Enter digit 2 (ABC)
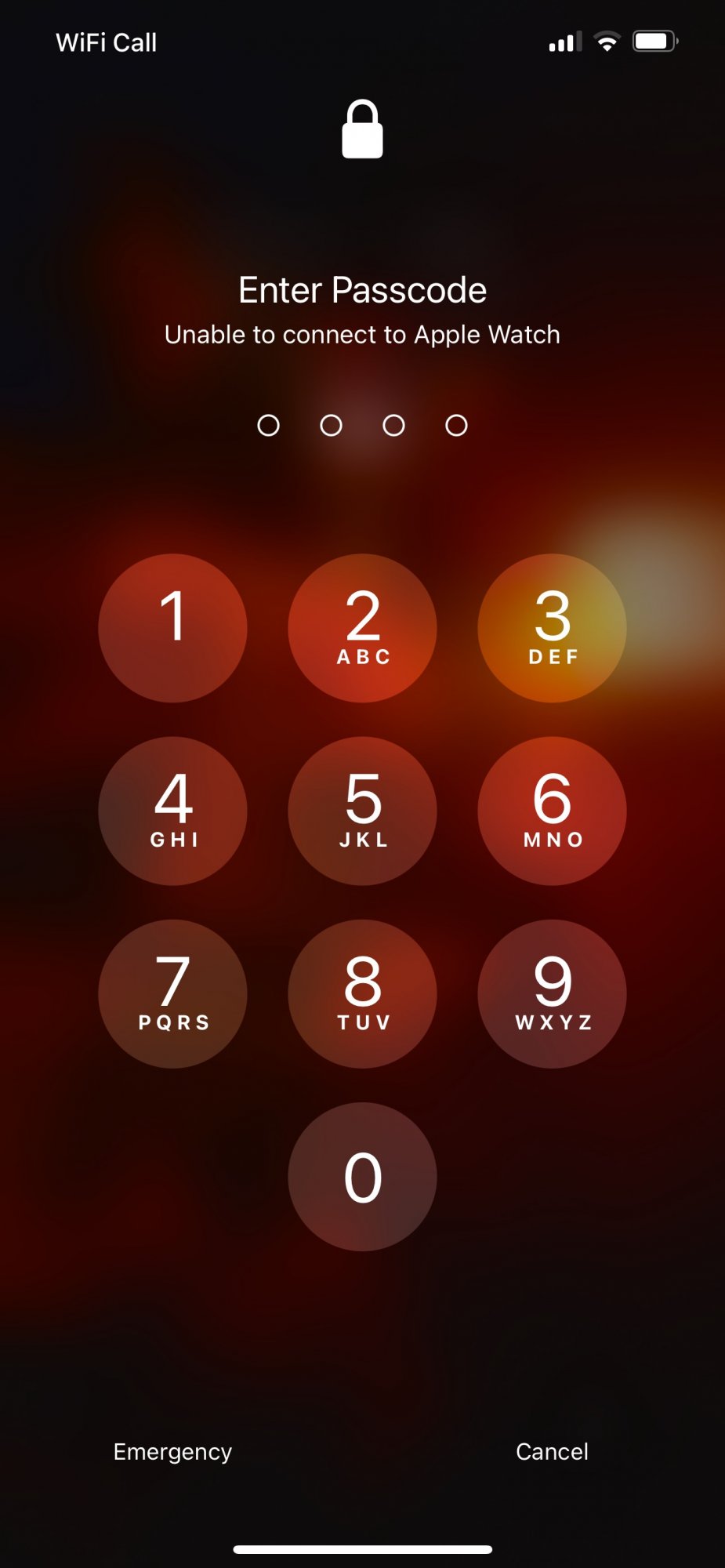725x1568 pixels. coord(362,628)
